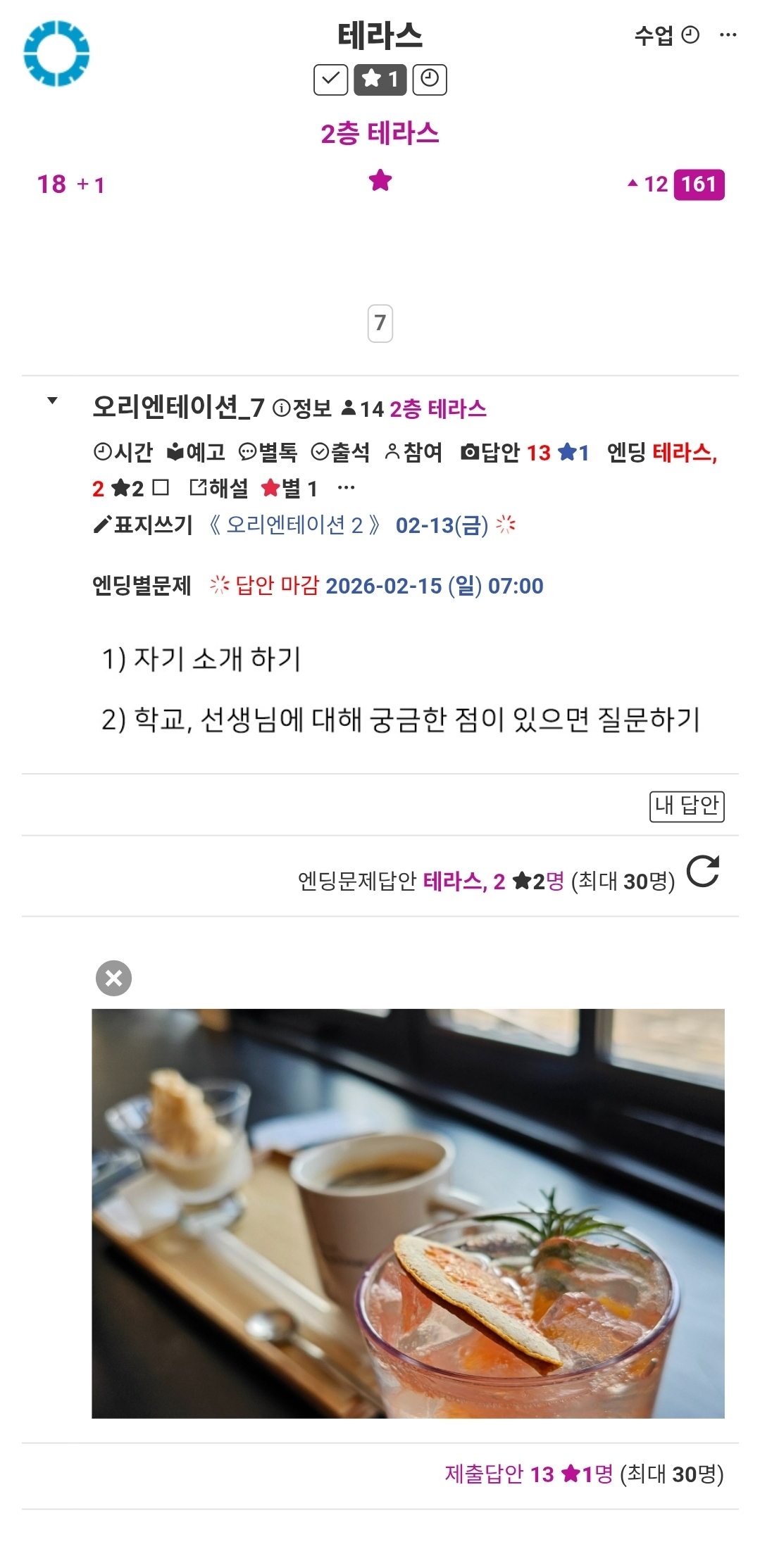Open the 예고 preview link
The height and width of the screenshot is (1568, 760).
pos(196,452)
